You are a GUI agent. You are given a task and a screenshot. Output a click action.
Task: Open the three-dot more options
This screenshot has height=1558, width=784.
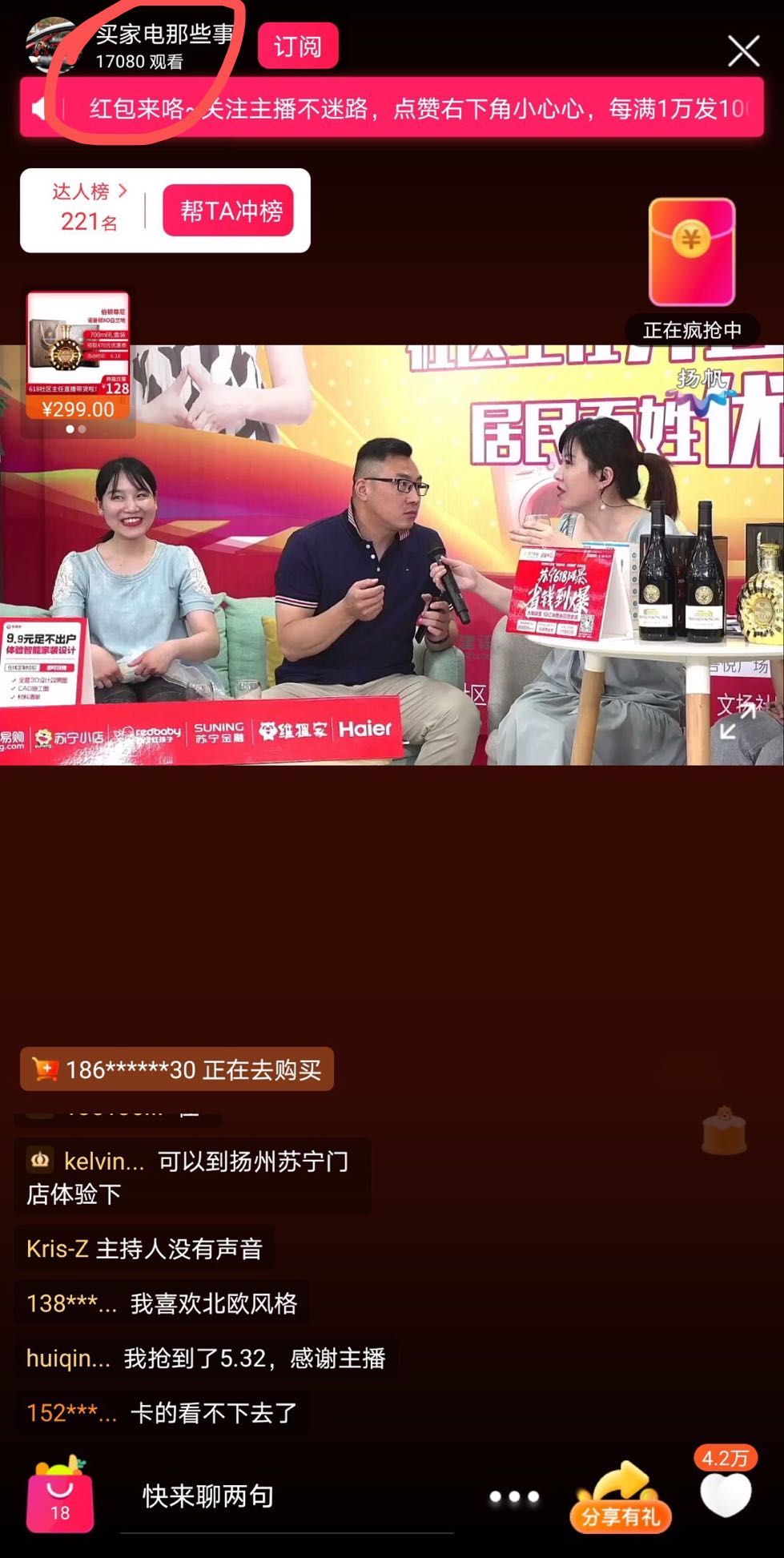click(514, 1496)
